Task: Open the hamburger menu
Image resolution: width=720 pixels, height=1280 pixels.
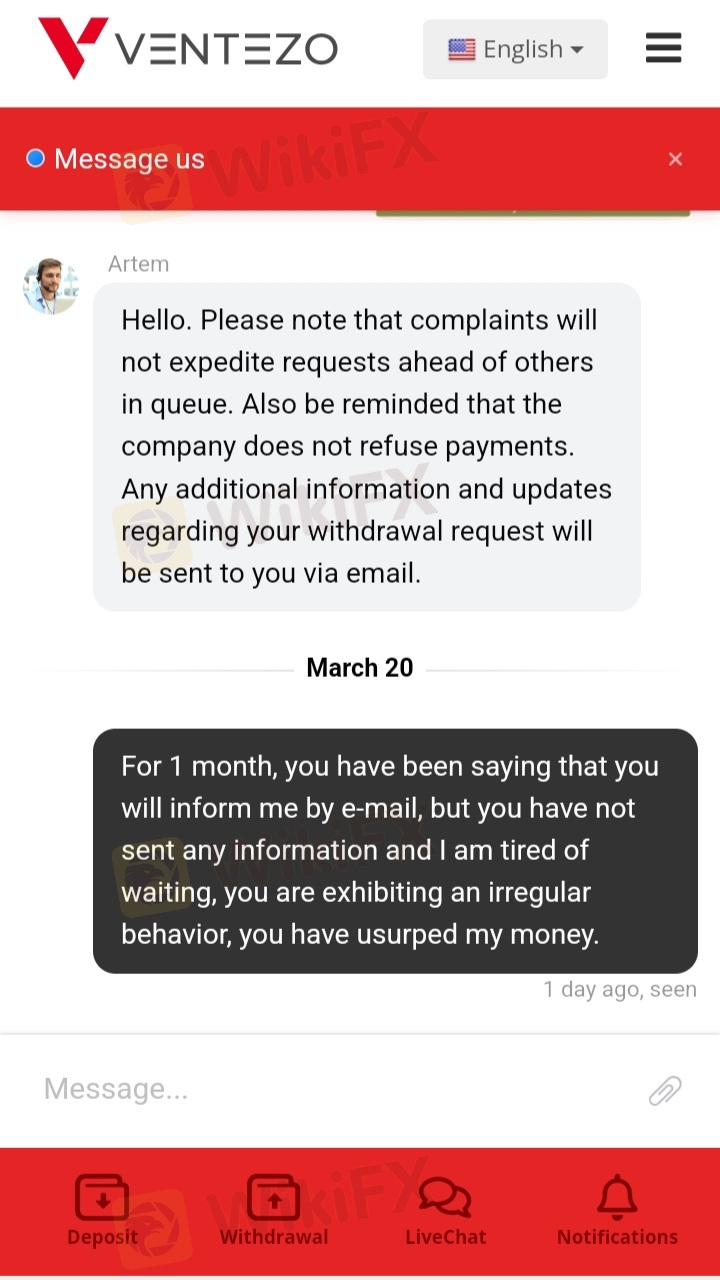Action: click(x=663, y=48)
